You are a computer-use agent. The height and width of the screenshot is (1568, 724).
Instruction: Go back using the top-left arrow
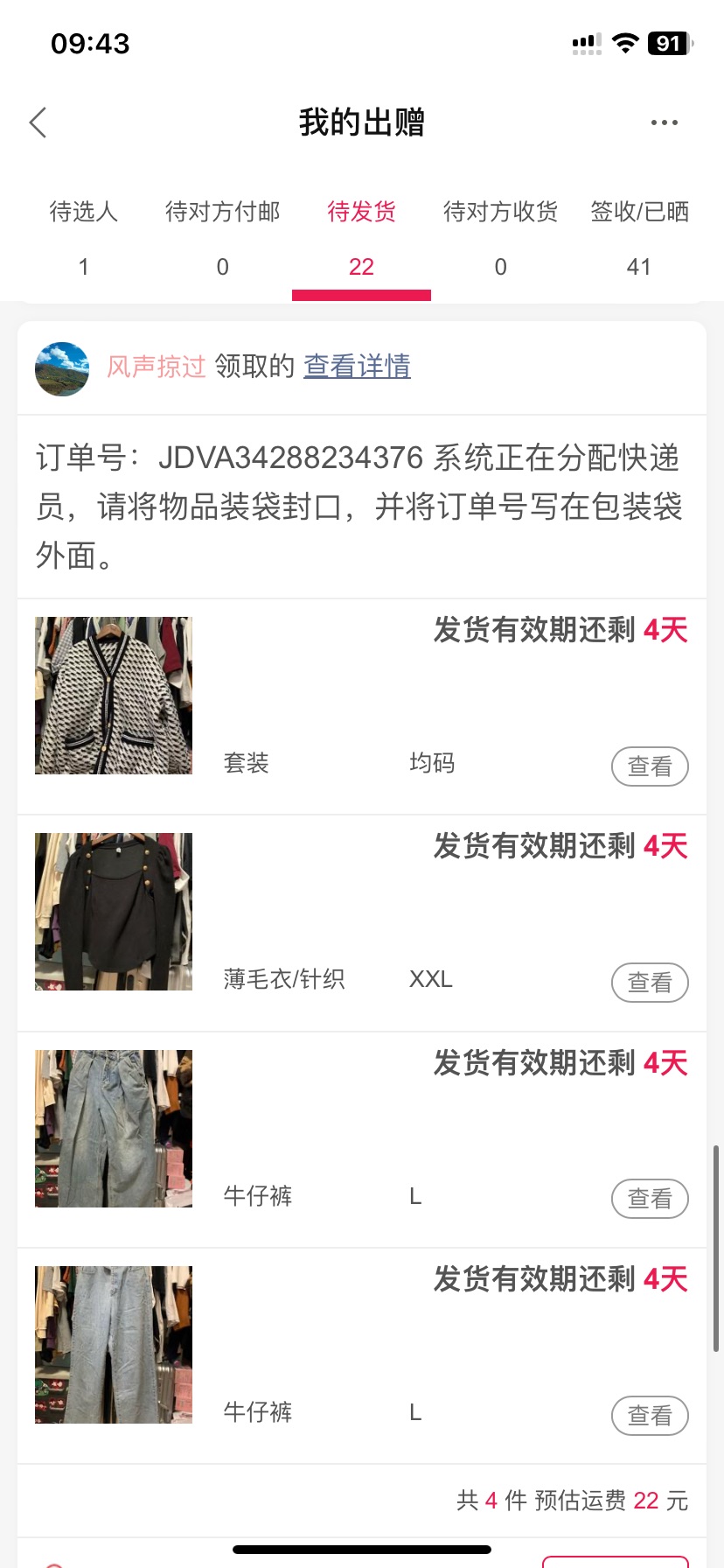point(38,122)
